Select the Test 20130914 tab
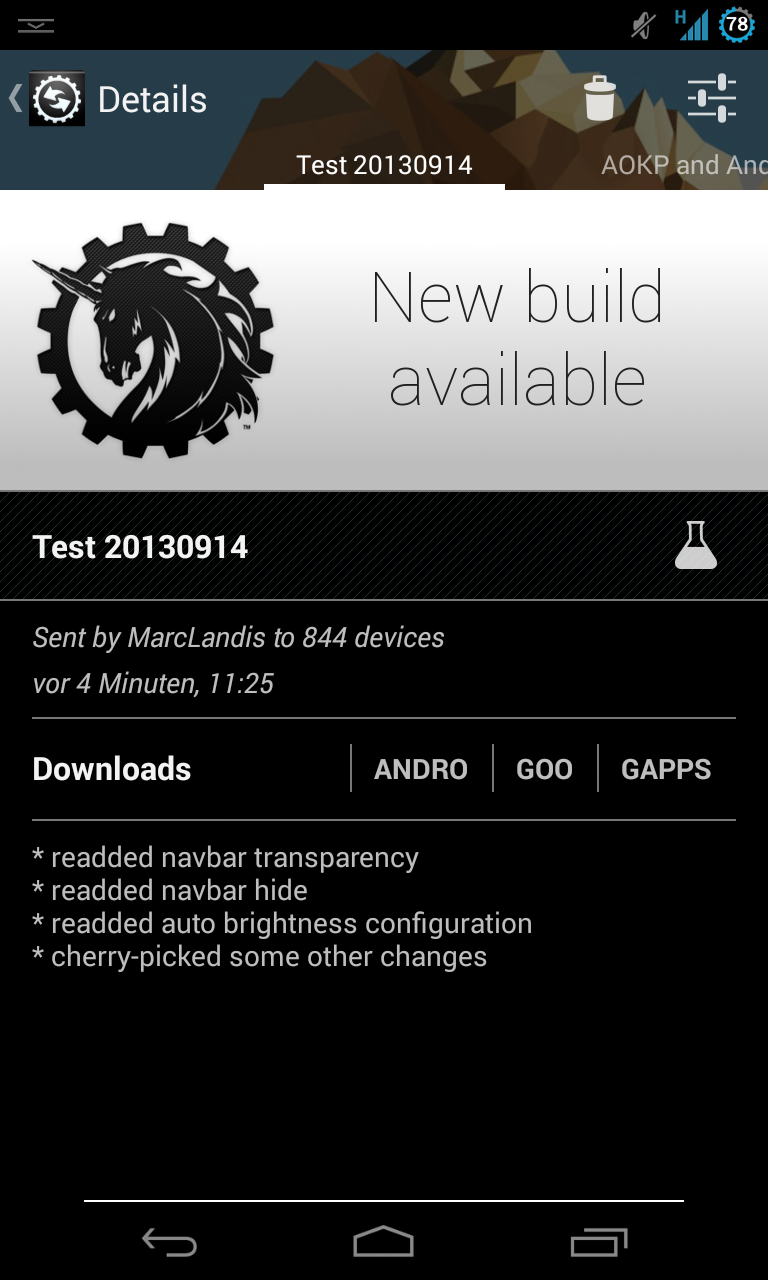The height and width of the screenshot is (1280, 768). coord(384,165)
